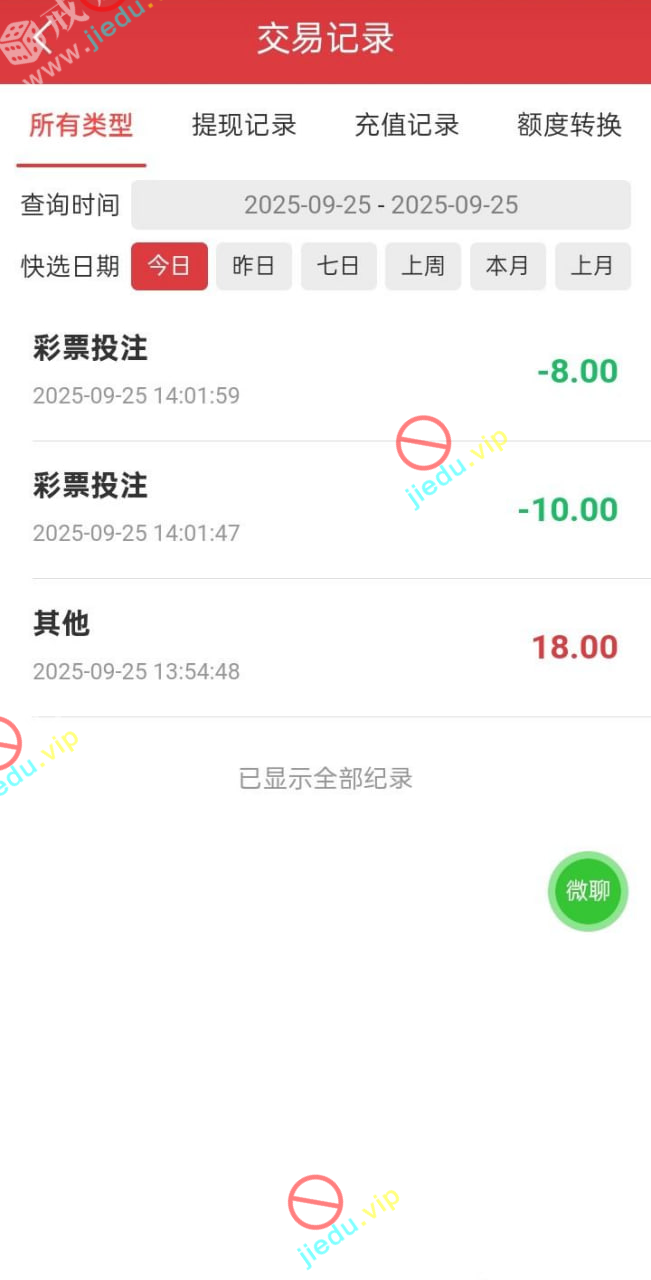Switch to the 所有类型 tab

(x=81, y=125)
